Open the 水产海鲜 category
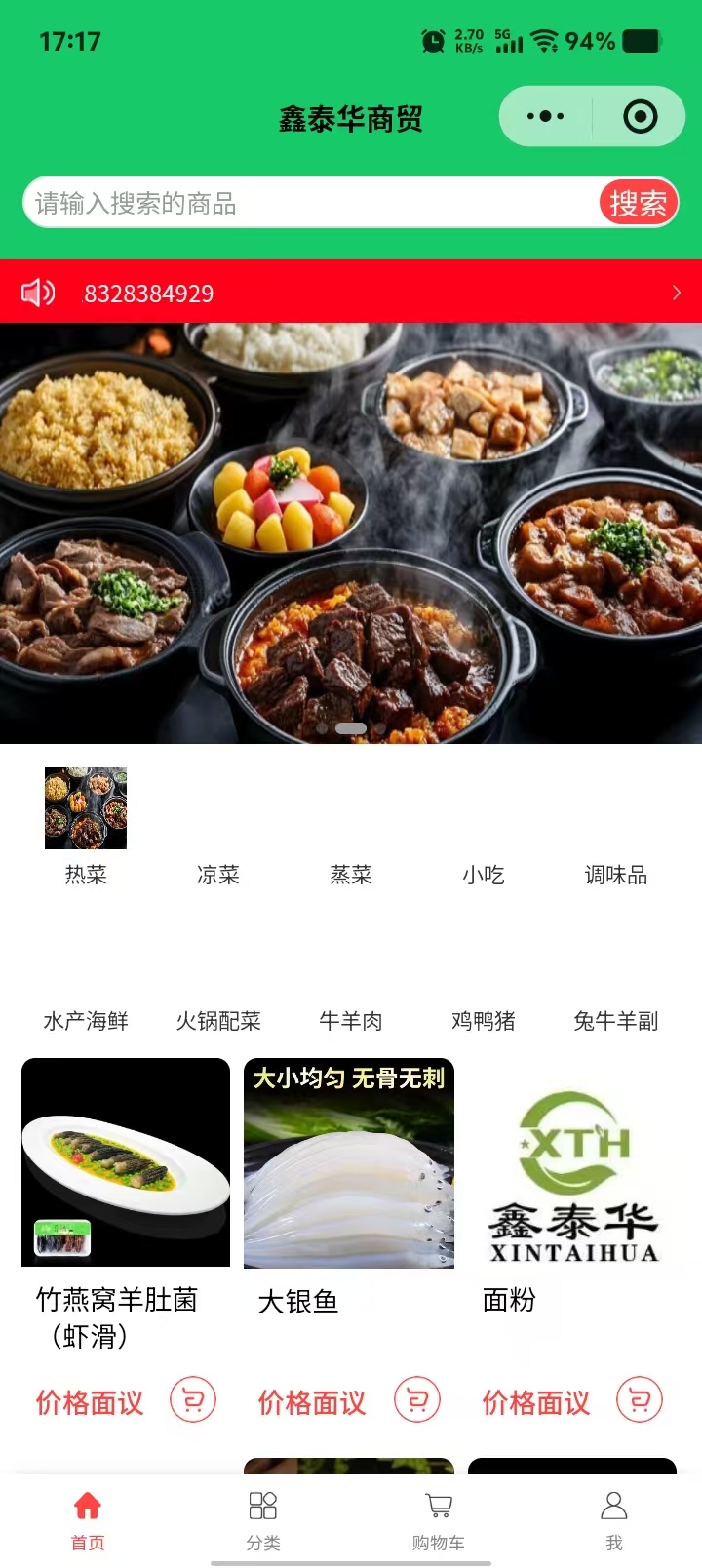702x1568 pixels. (x=86, y=1020)
